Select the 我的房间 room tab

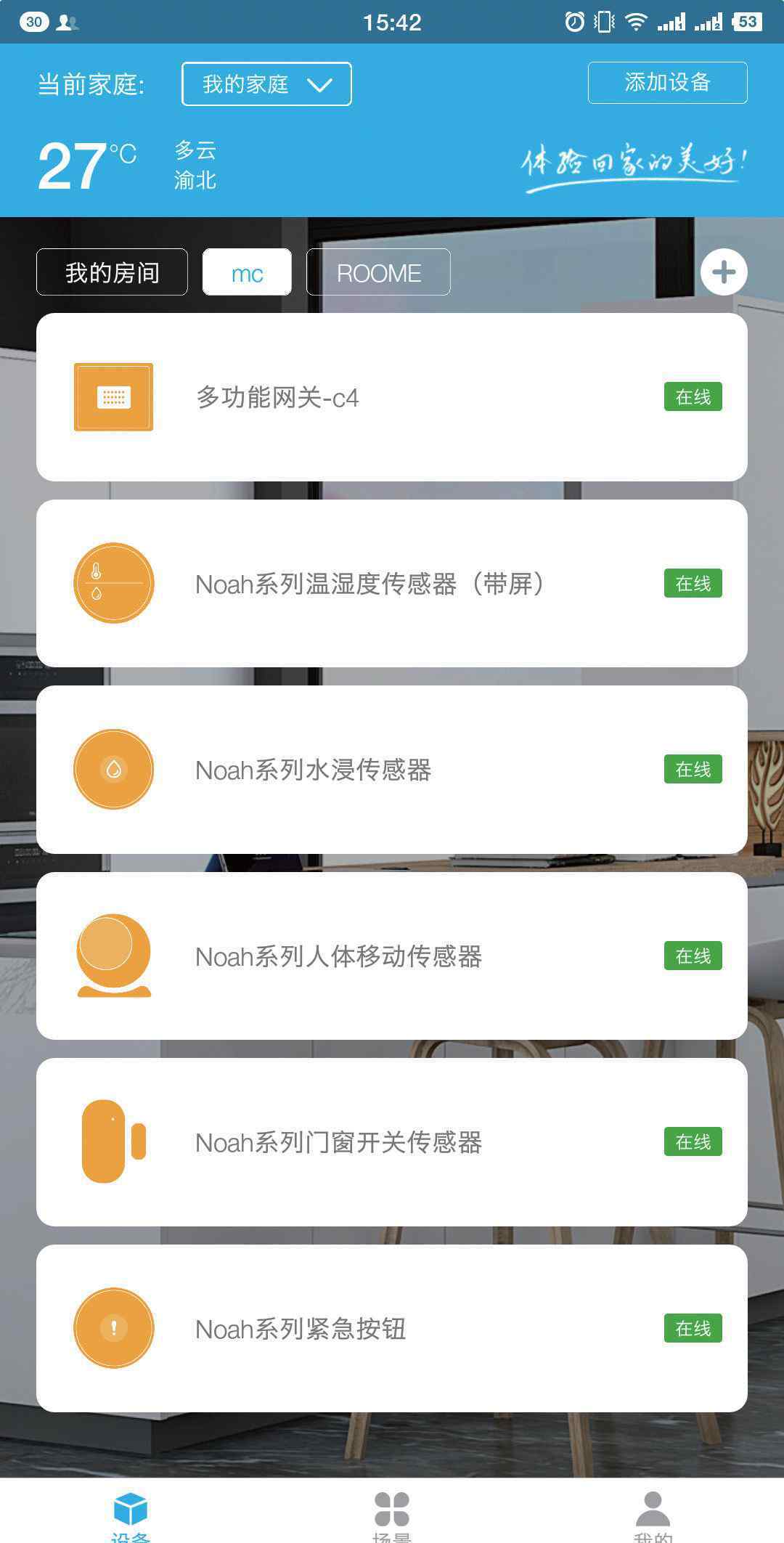pyautogui.click(x=112, y=272)
